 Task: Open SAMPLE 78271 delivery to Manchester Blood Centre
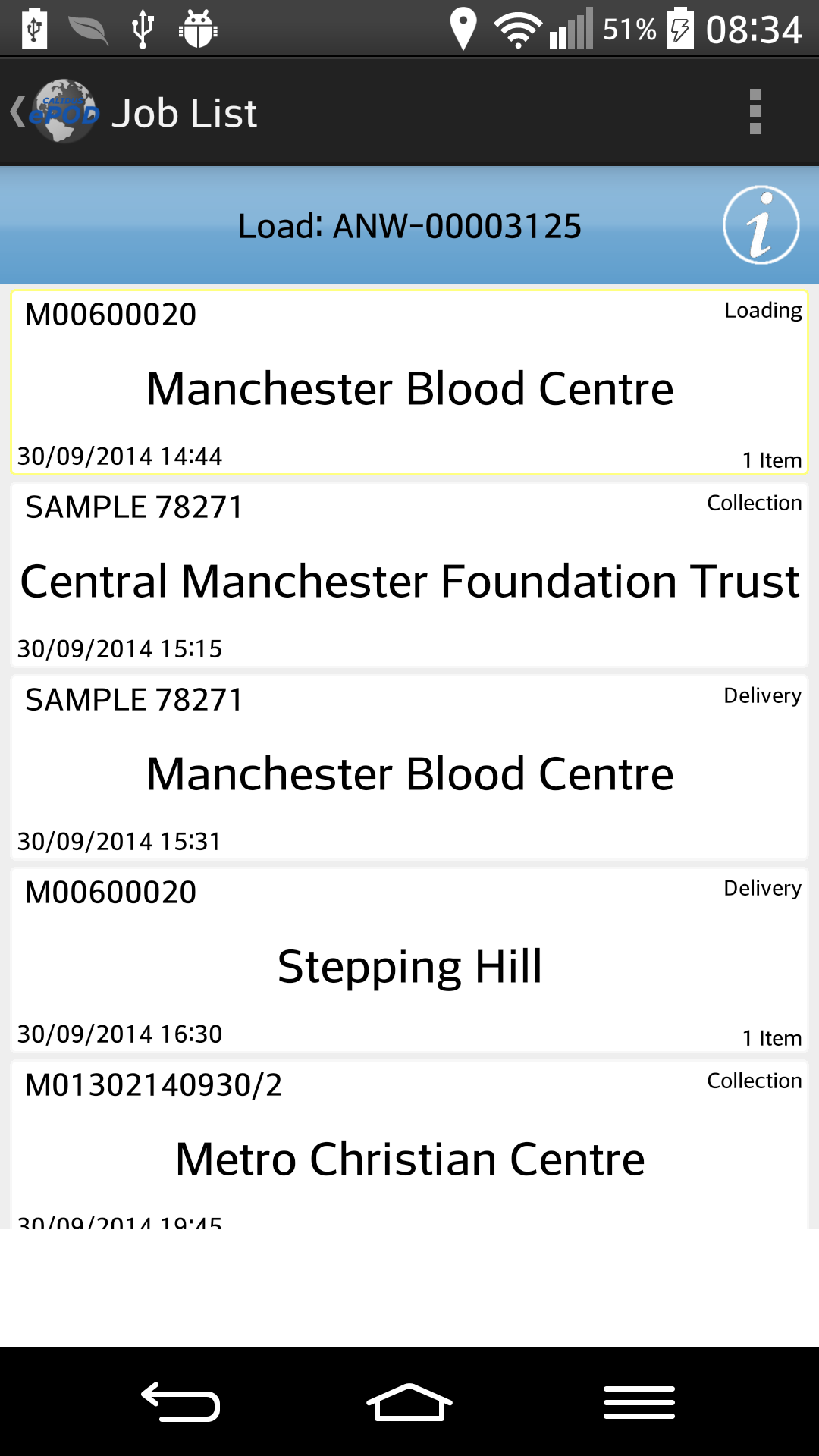409,768
